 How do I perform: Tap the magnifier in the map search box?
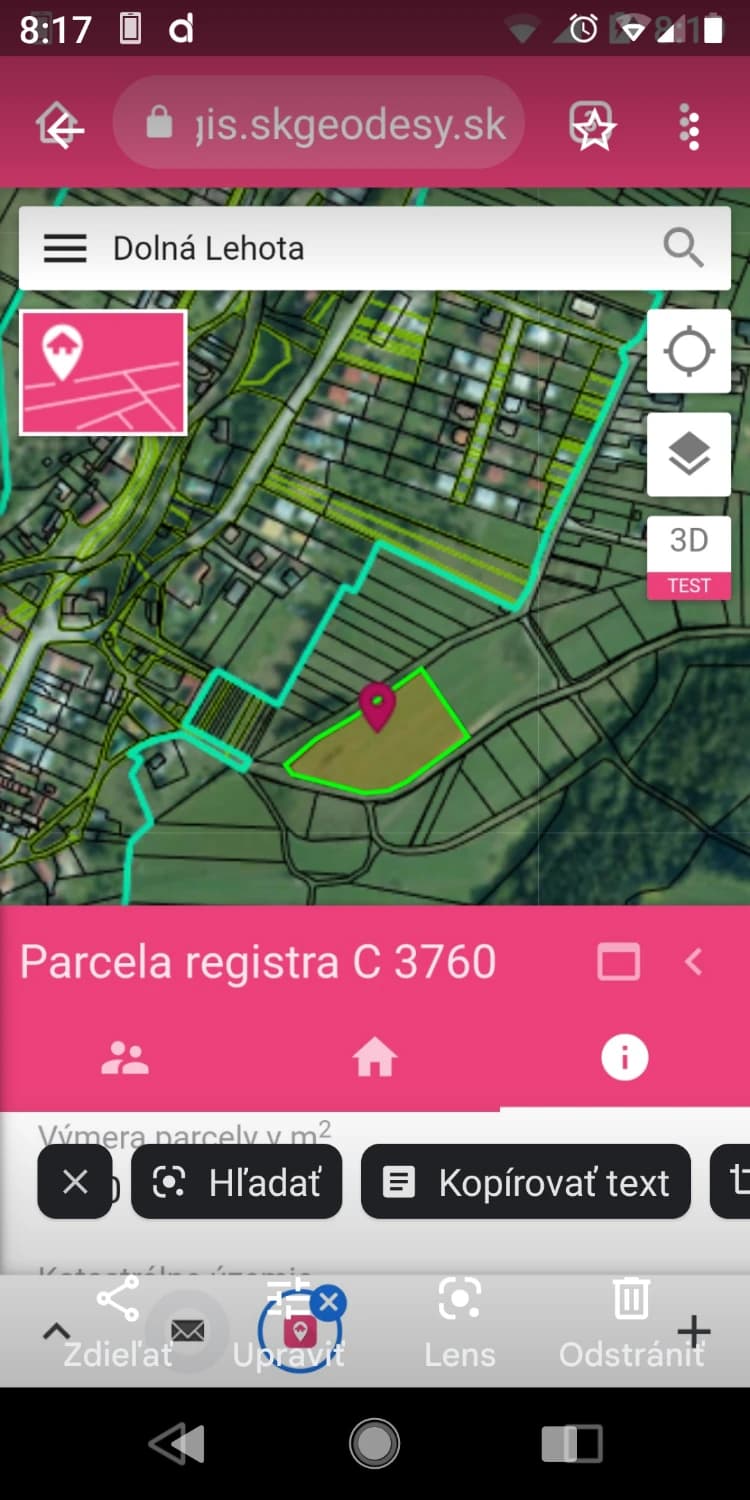[x=683, y=247]
